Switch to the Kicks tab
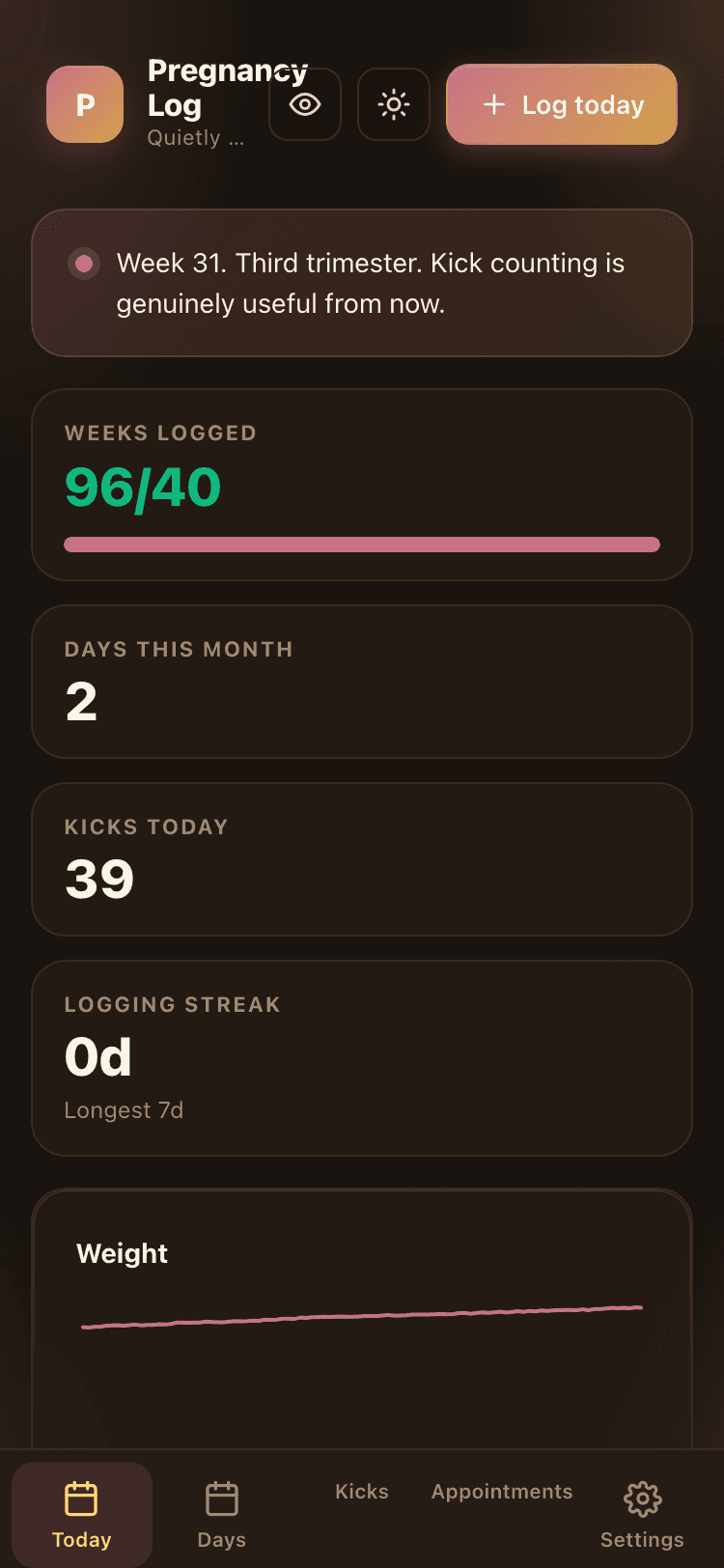 [362, 1492]
